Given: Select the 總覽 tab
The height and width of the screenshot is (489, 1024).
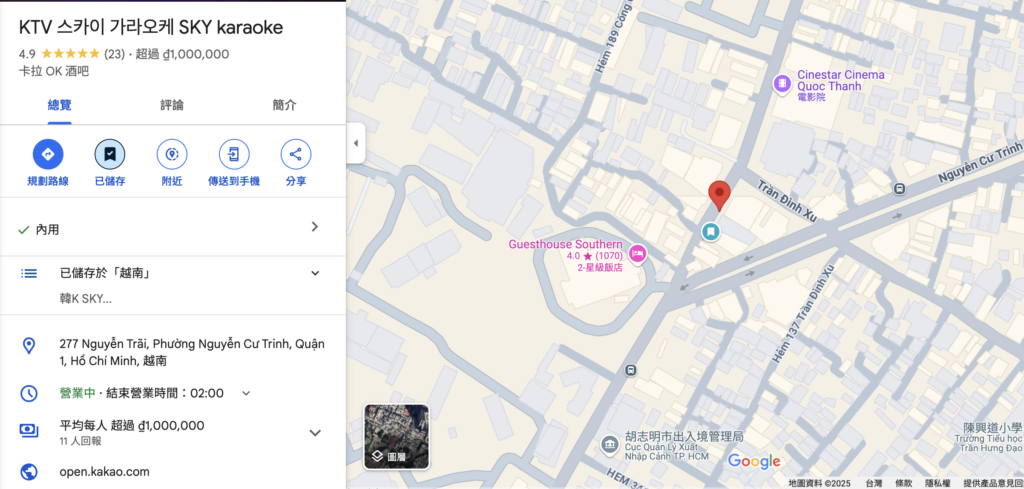Looking at the screenshot, I should tap(60, 105).
